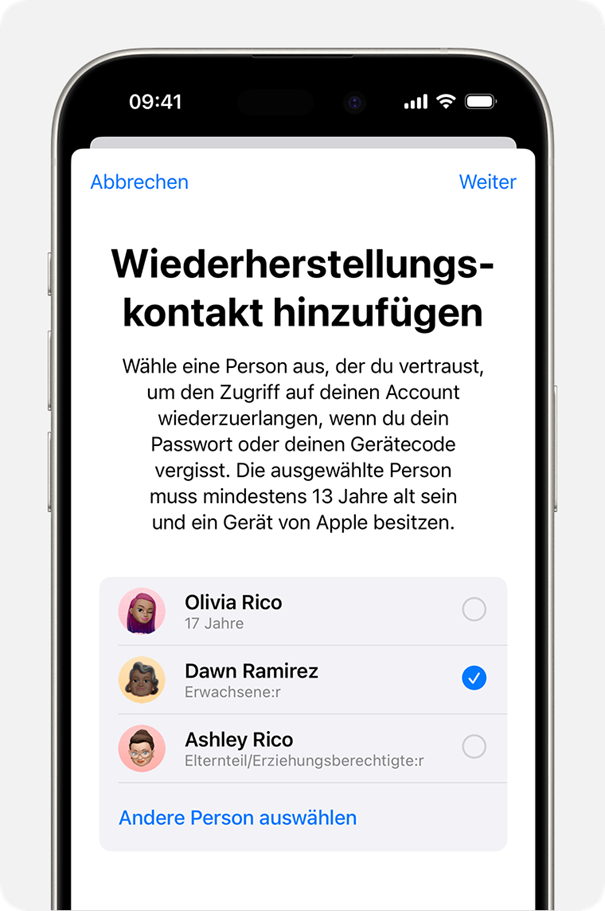The height and width of the screenshot is (911, 605).
Task: Continue by tapping Weiter
Action: [x=487, y=182]
